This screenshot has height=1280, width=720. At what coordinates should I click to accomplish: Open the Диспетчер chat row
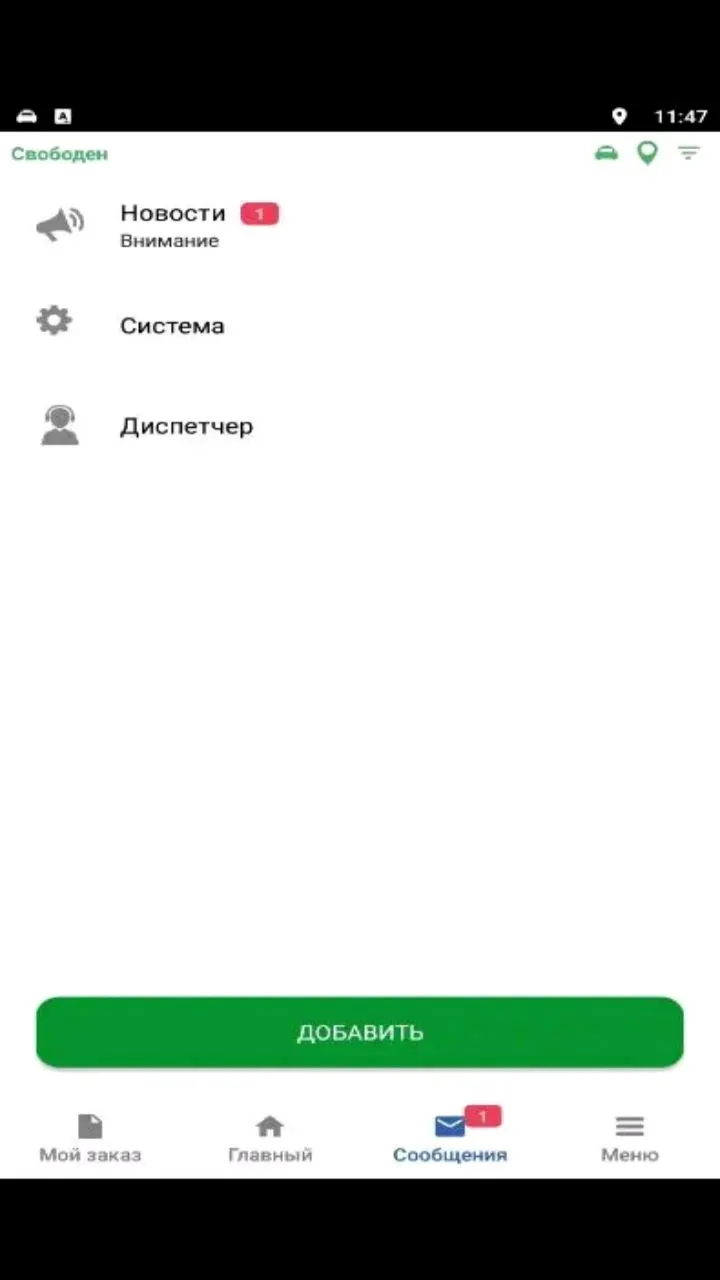point(360,426)
